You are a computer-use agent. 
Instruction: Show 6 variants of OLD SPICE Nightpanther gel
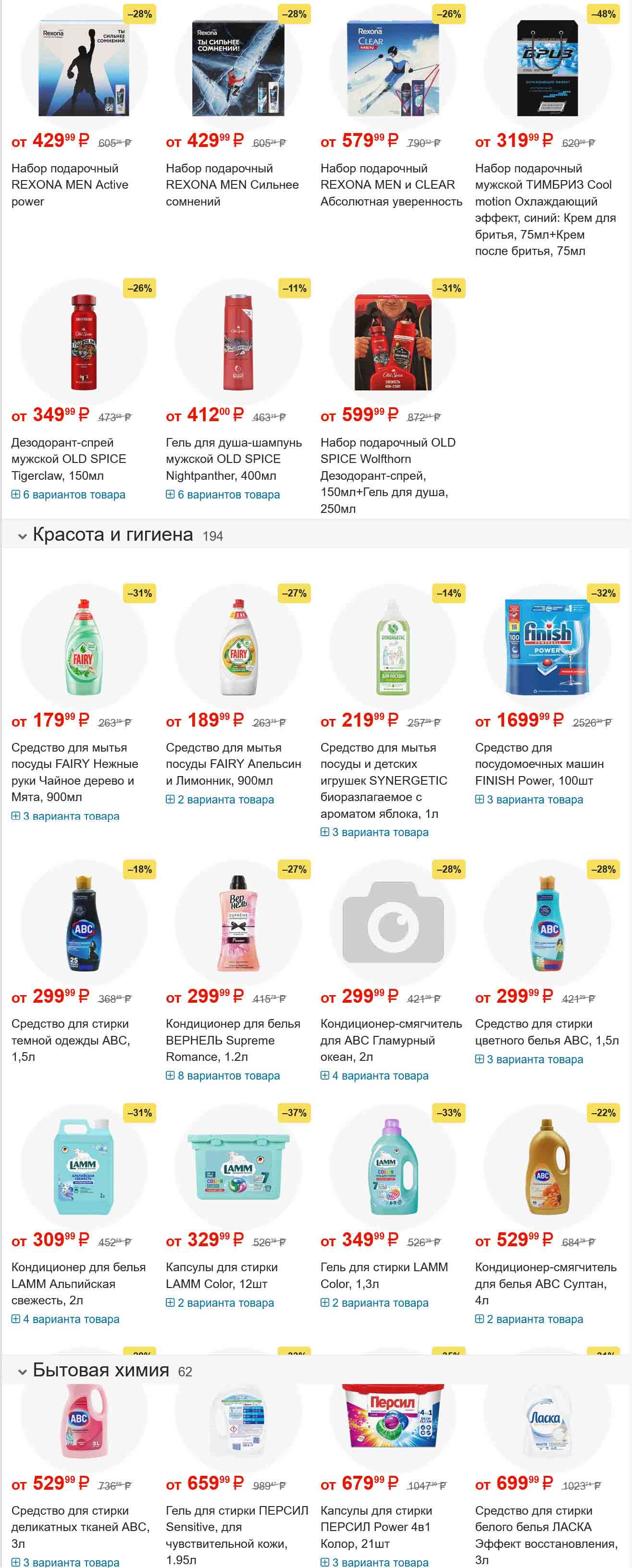(x=223, y=495)
